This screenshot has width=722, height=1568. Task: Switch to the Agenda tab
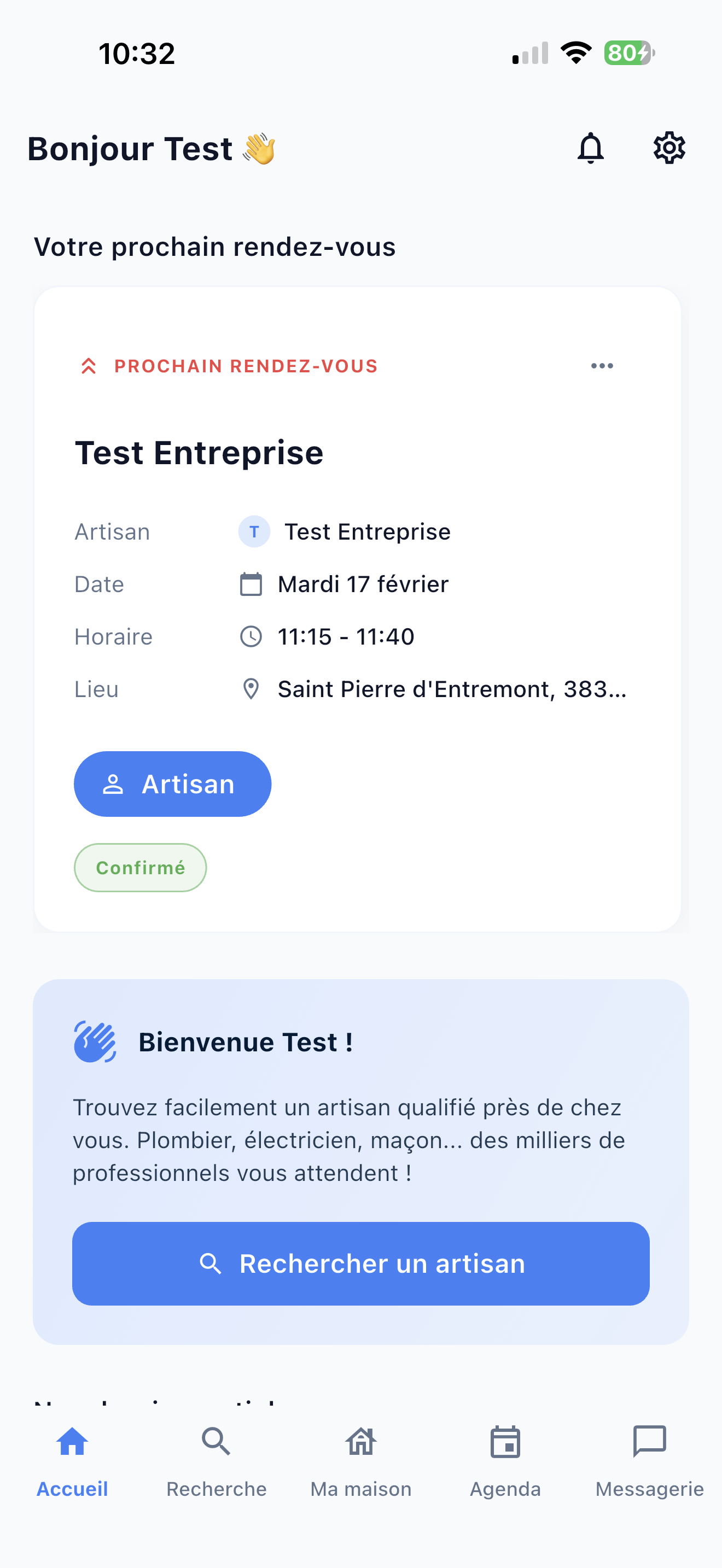(505, 1461)
